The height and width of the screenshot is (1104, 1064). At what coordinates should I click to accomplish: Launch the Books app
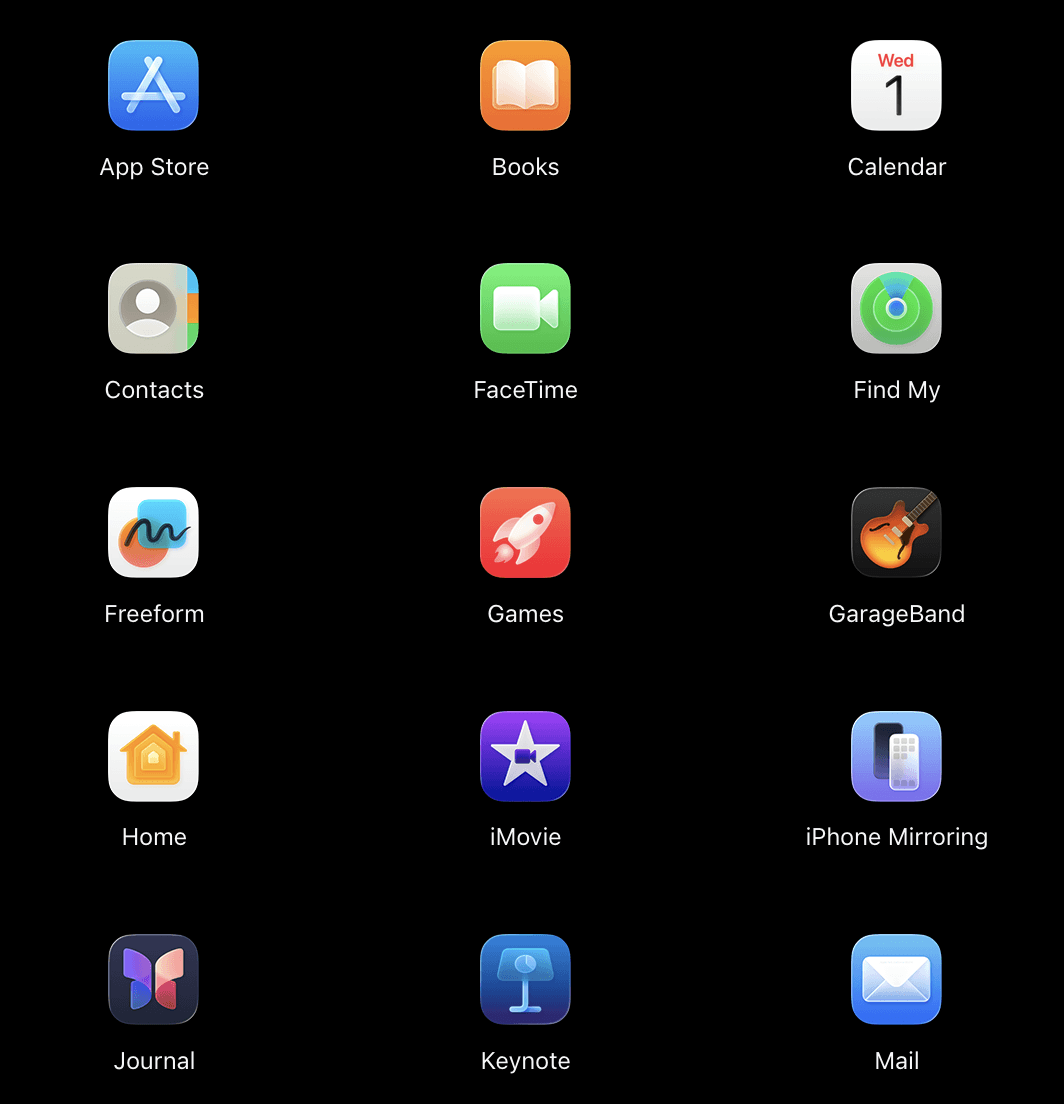point(525,85)
